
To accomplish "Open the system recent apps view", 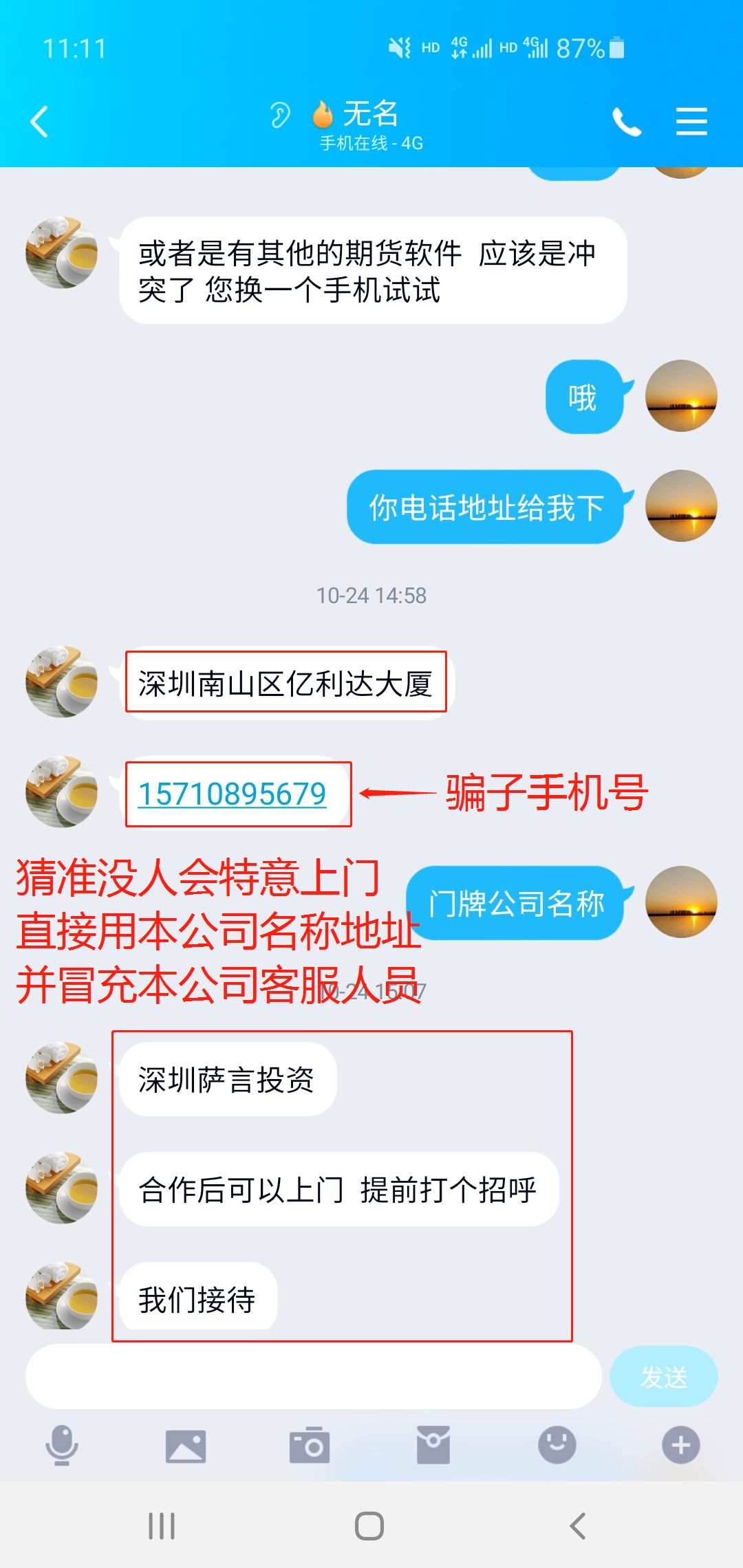I will click(162, 1526).
